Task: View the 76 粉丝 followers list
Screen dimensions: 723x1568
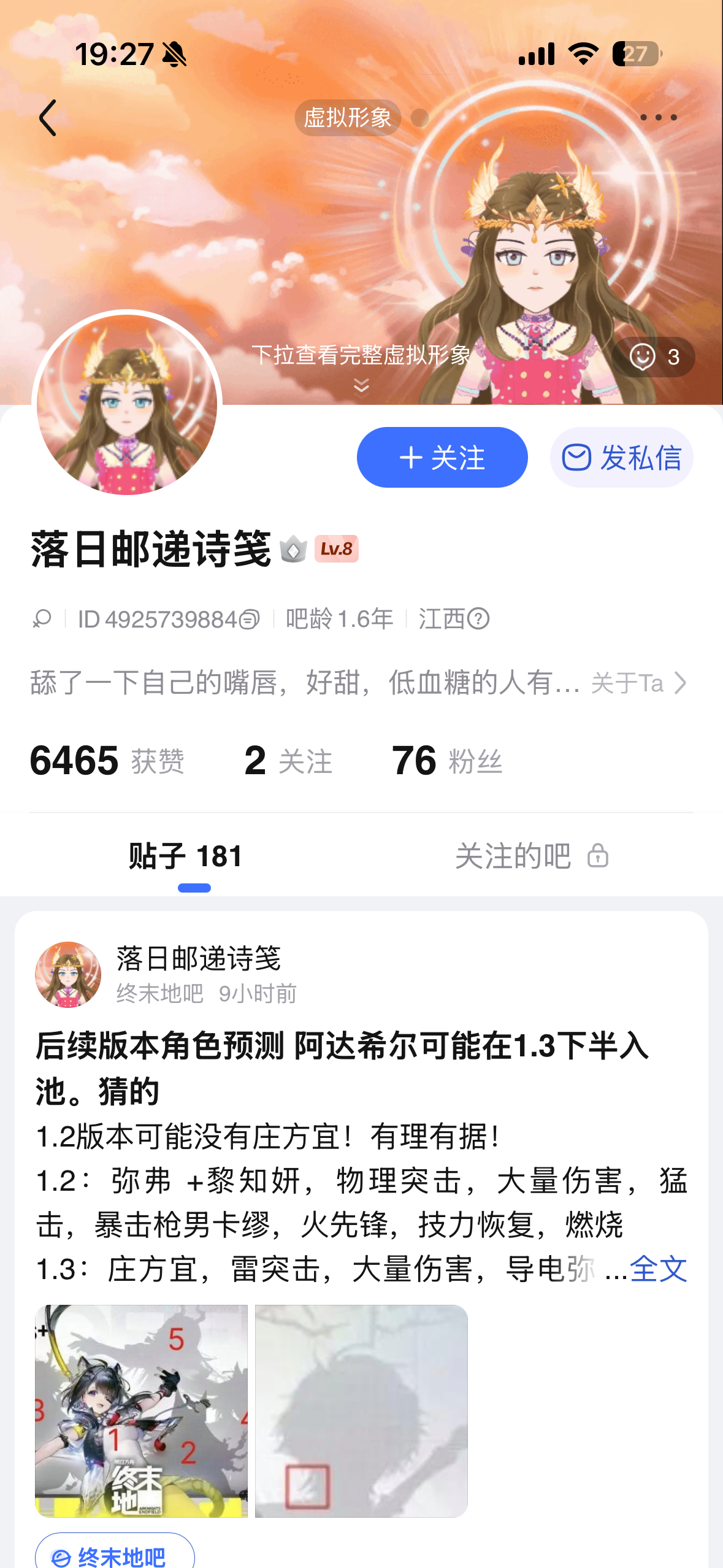Action: (x=447, y=761)
